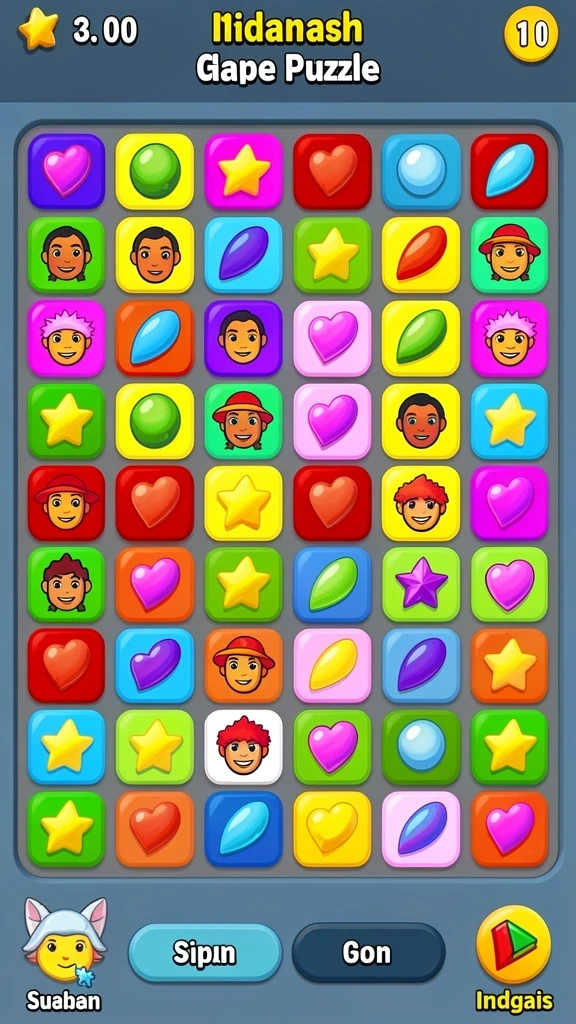Open the Indgais play icon
Viewport: 576px width, 1024px height.
(x=513, y=944)
